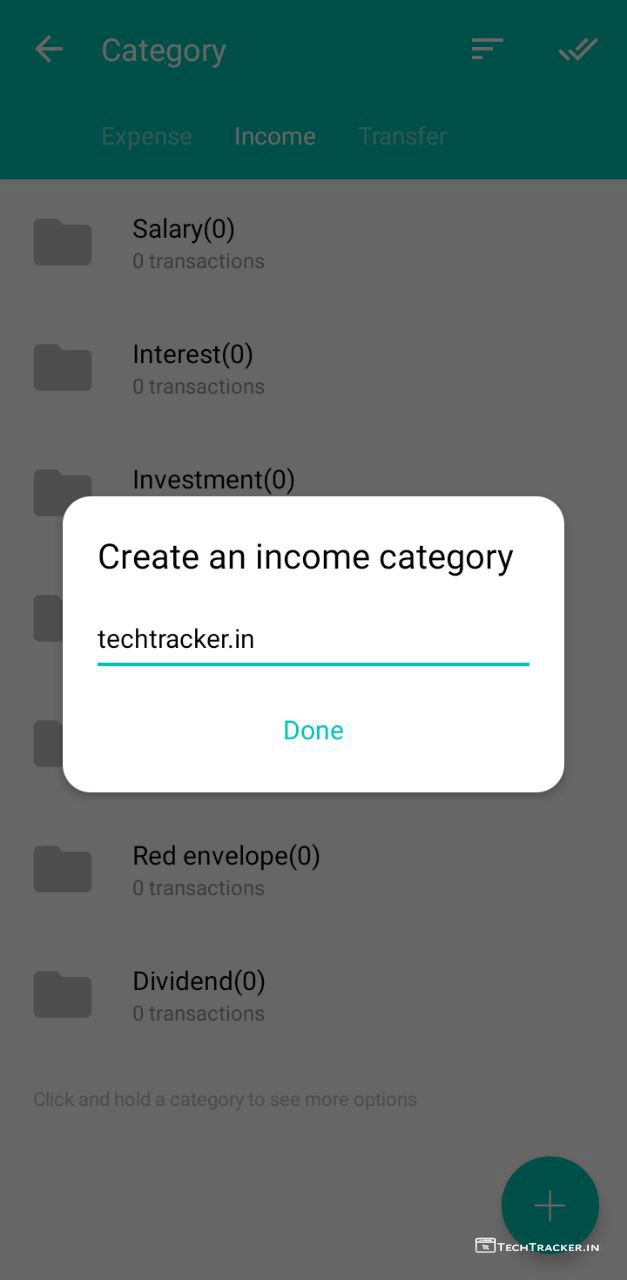
Task: Focus the category name text field
Action: click(x=312, y=639)
